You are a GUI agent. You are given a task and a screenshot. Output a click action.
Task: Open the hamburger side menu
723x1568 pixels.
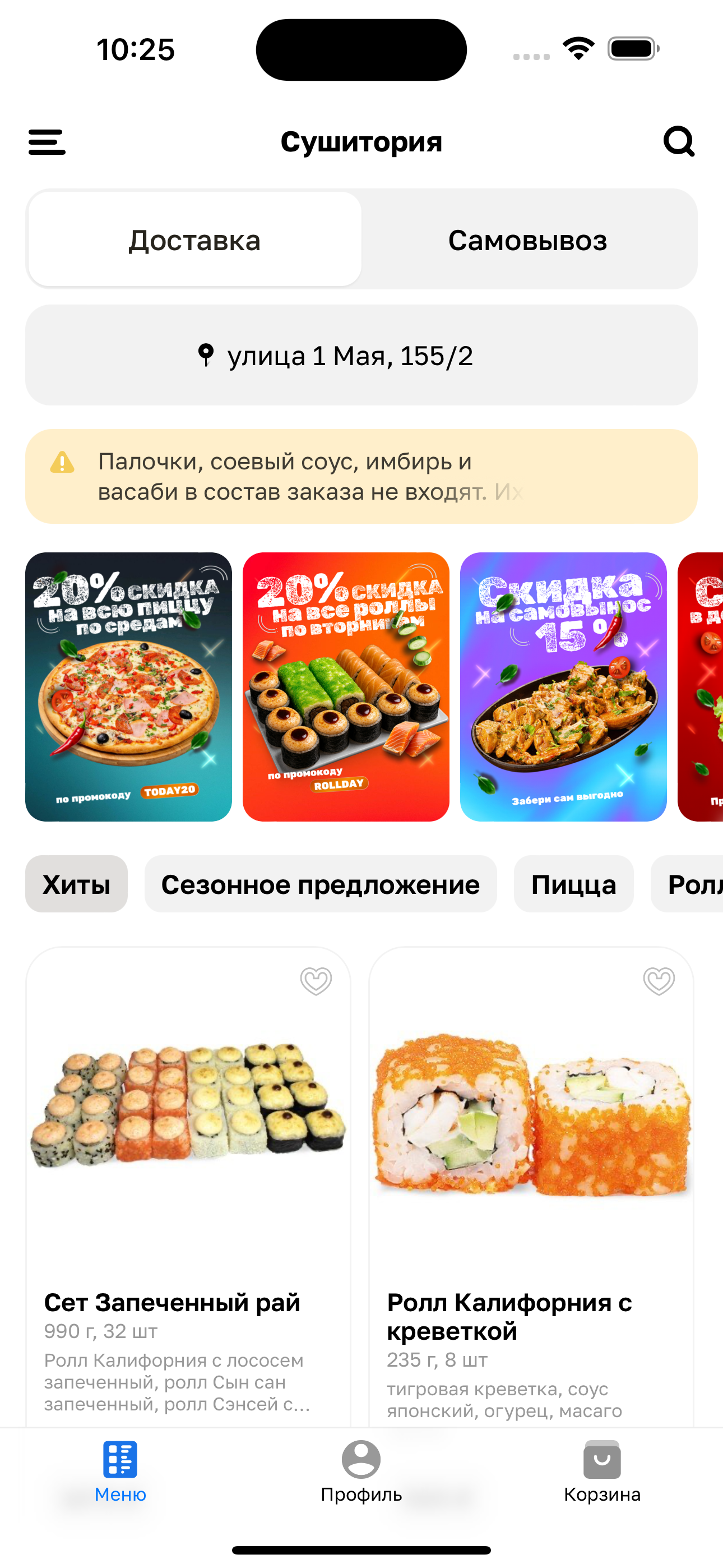pos(47,142)
